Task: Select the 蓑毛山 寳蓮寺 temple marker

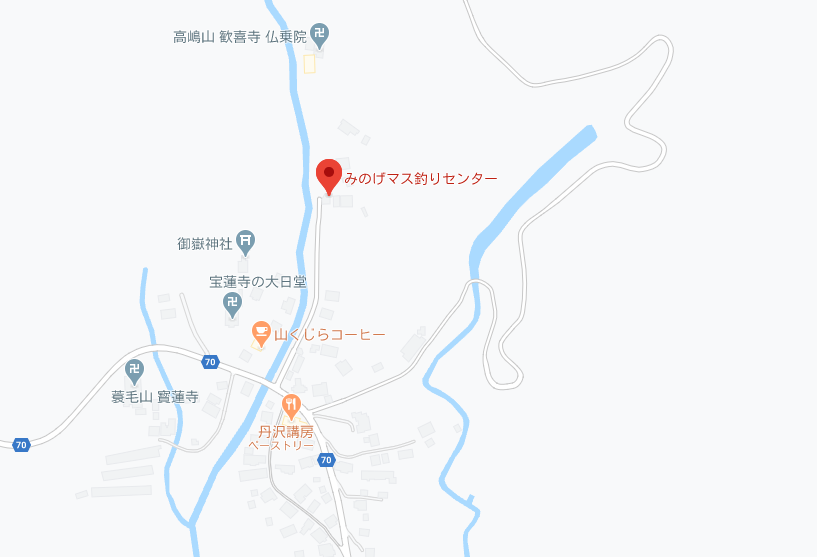Action: [x=135, y=374]
